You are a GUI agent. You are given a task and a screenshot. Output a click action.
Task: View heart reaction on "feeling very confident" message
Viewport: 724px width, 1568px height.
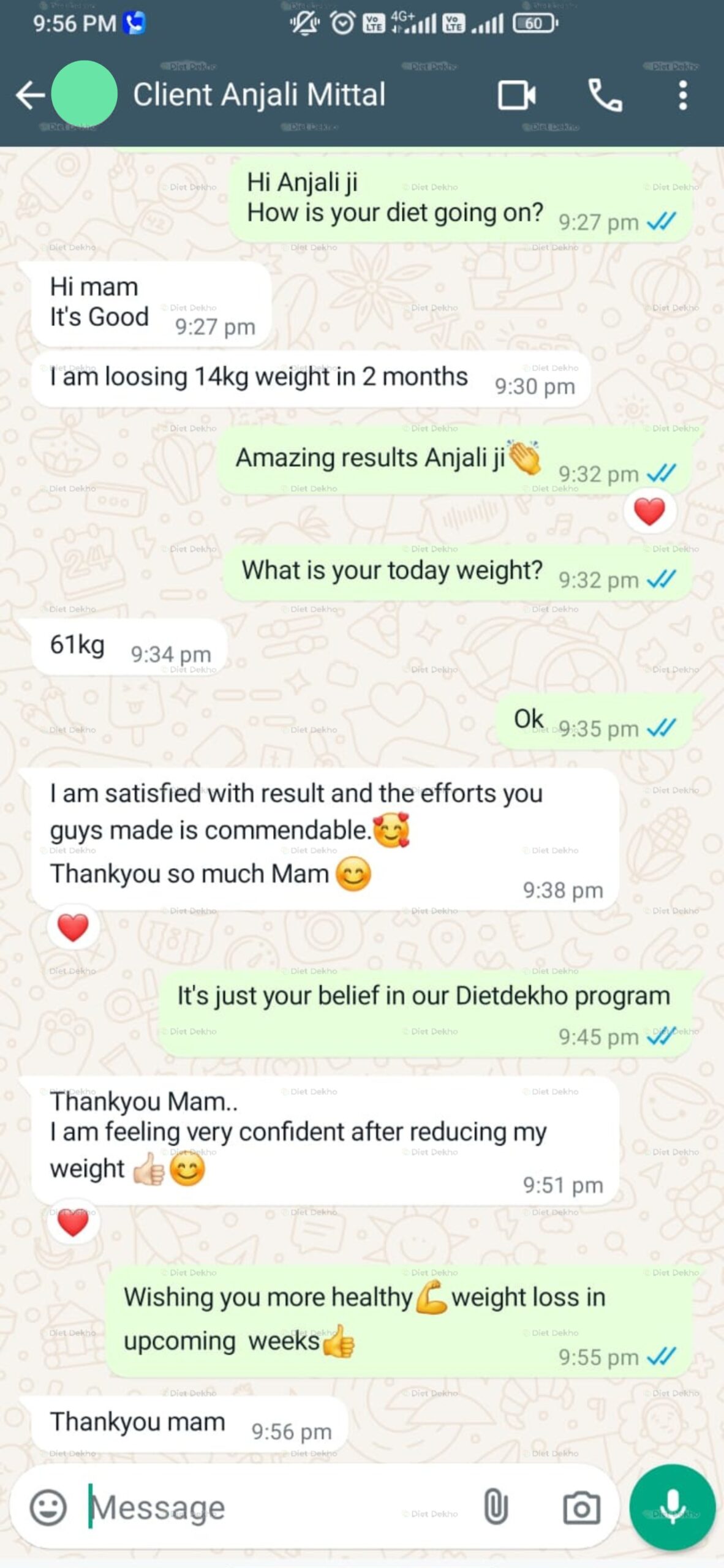pos(73,1224)
